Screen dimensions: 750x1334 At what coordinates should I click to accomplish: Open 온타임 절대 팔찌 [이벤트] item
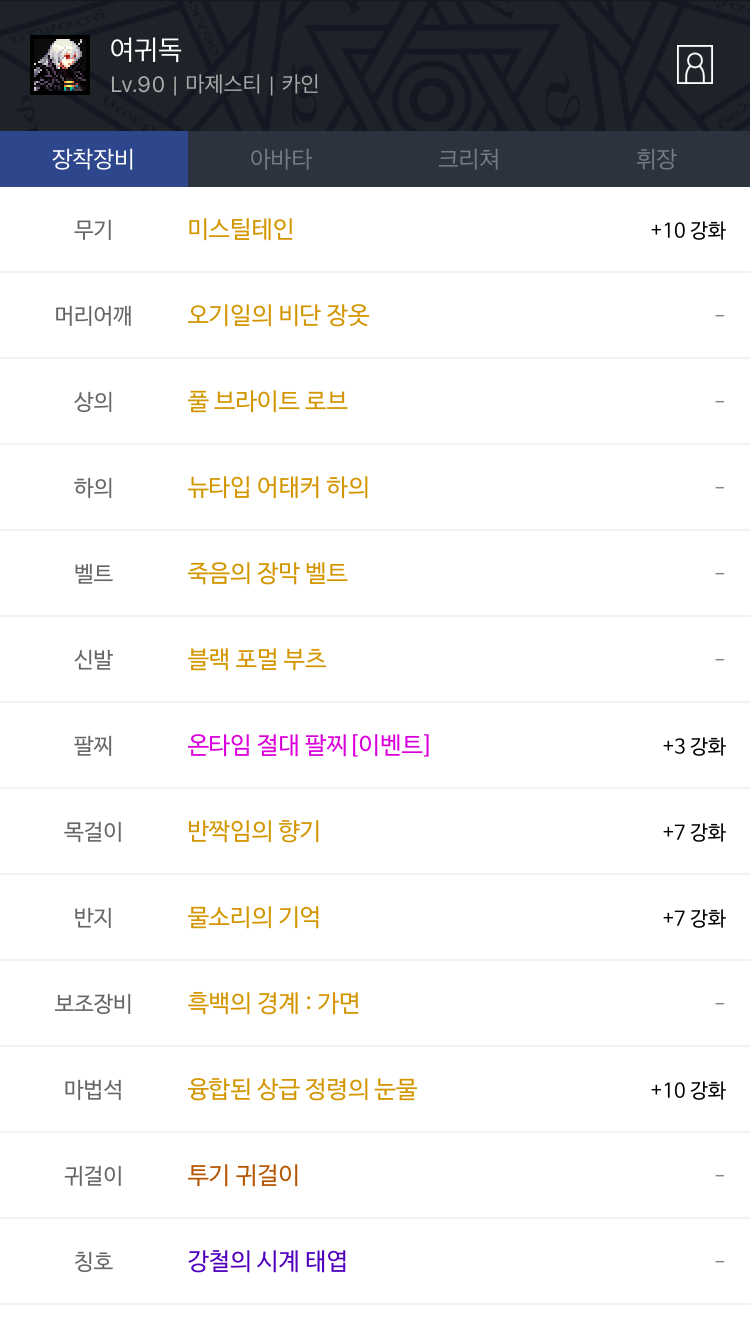(309, 745)
